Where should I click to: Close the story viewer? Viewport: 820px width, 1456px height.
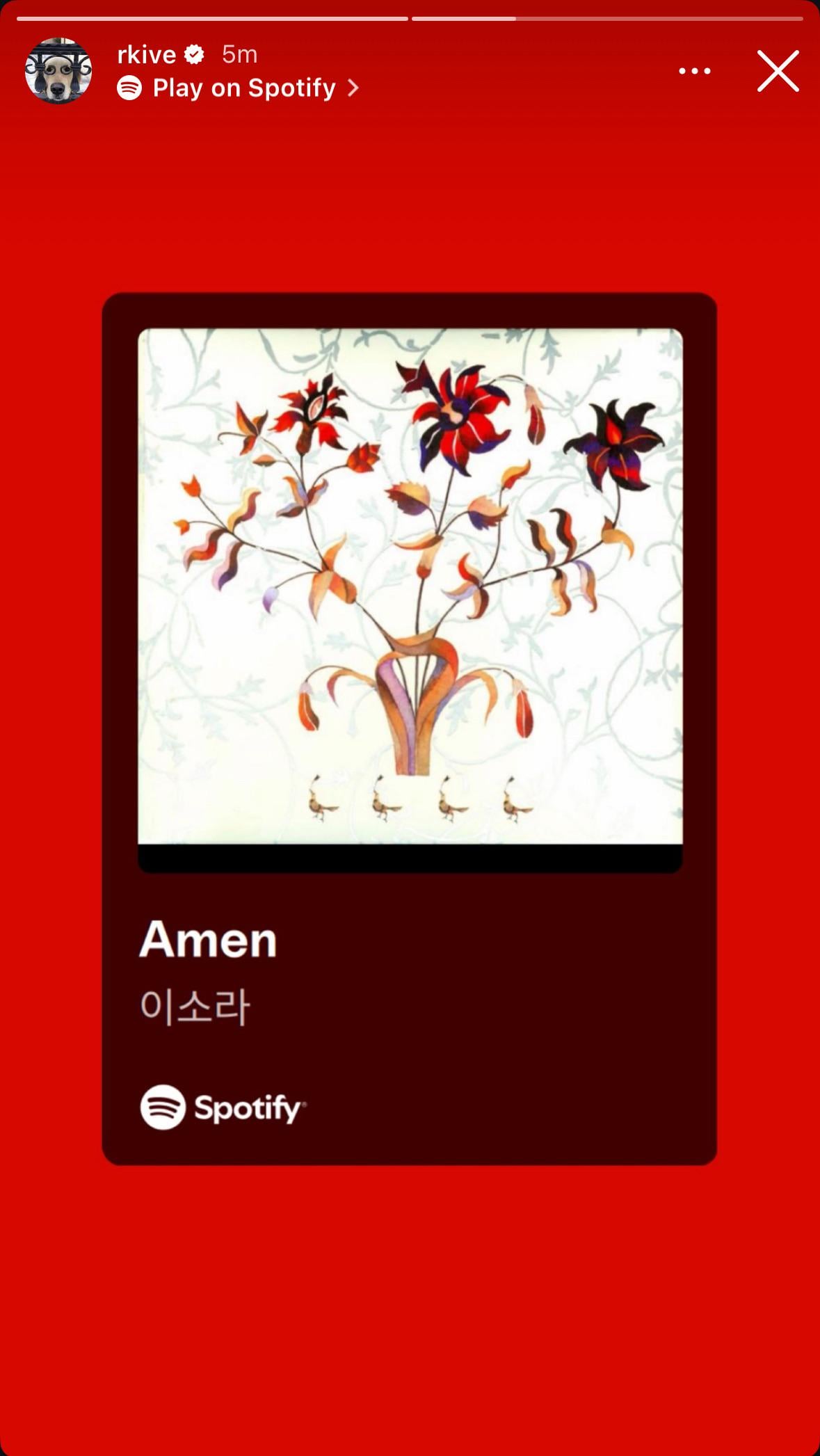[x=778, y=71]
